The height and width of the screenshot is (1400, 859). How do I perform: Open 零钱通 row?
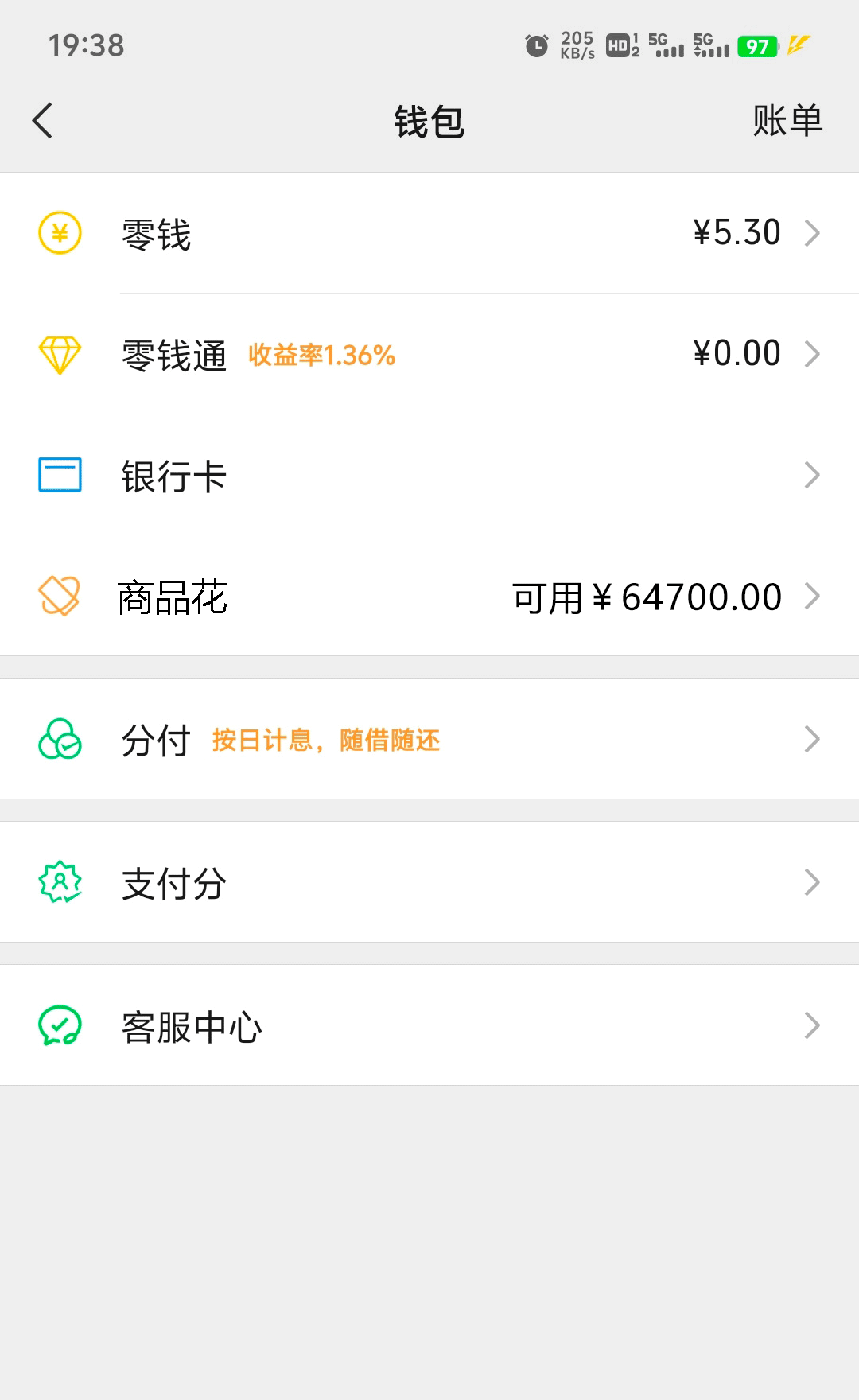pyautogui.click(x=429, y=355)
